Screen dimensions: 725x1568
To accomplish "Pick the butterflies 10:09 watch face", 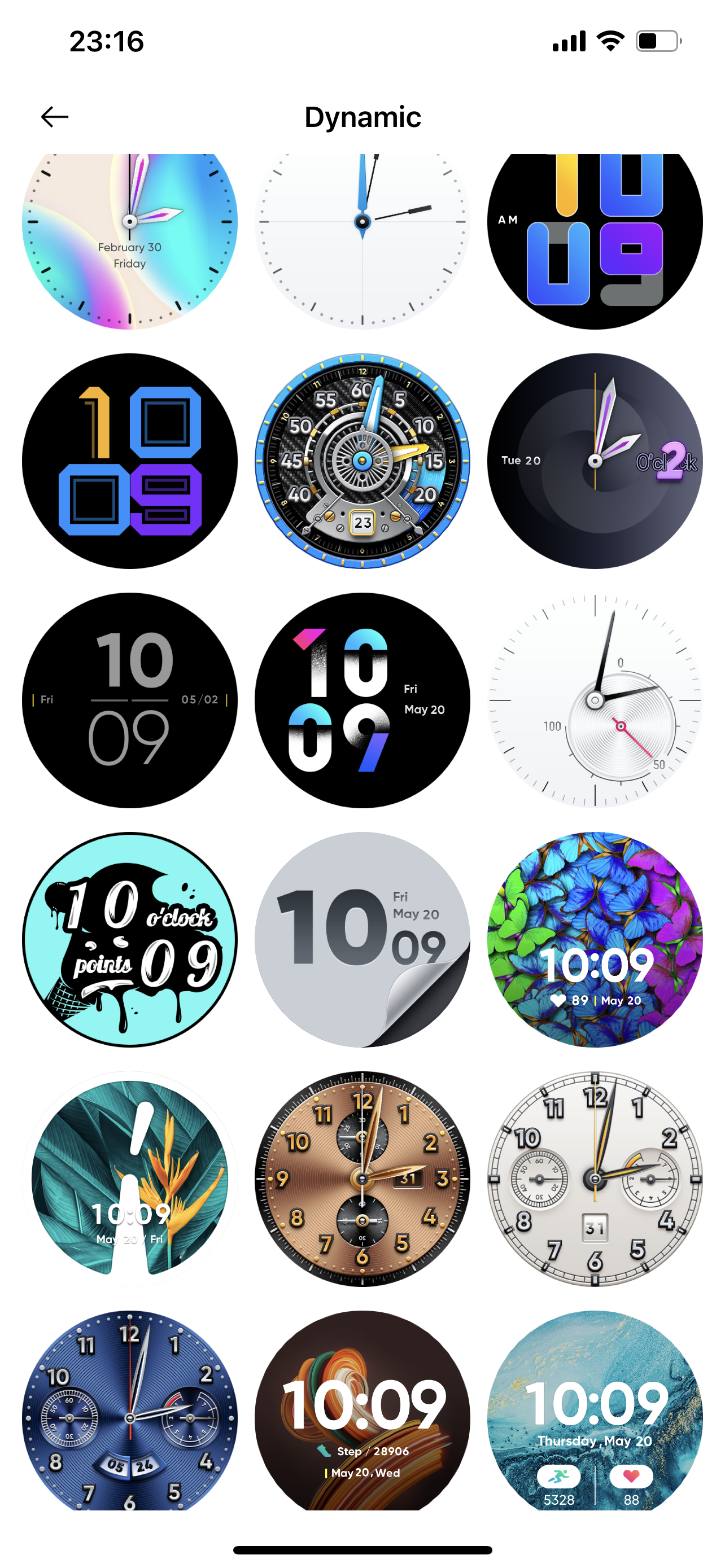I will coord(595,939).
